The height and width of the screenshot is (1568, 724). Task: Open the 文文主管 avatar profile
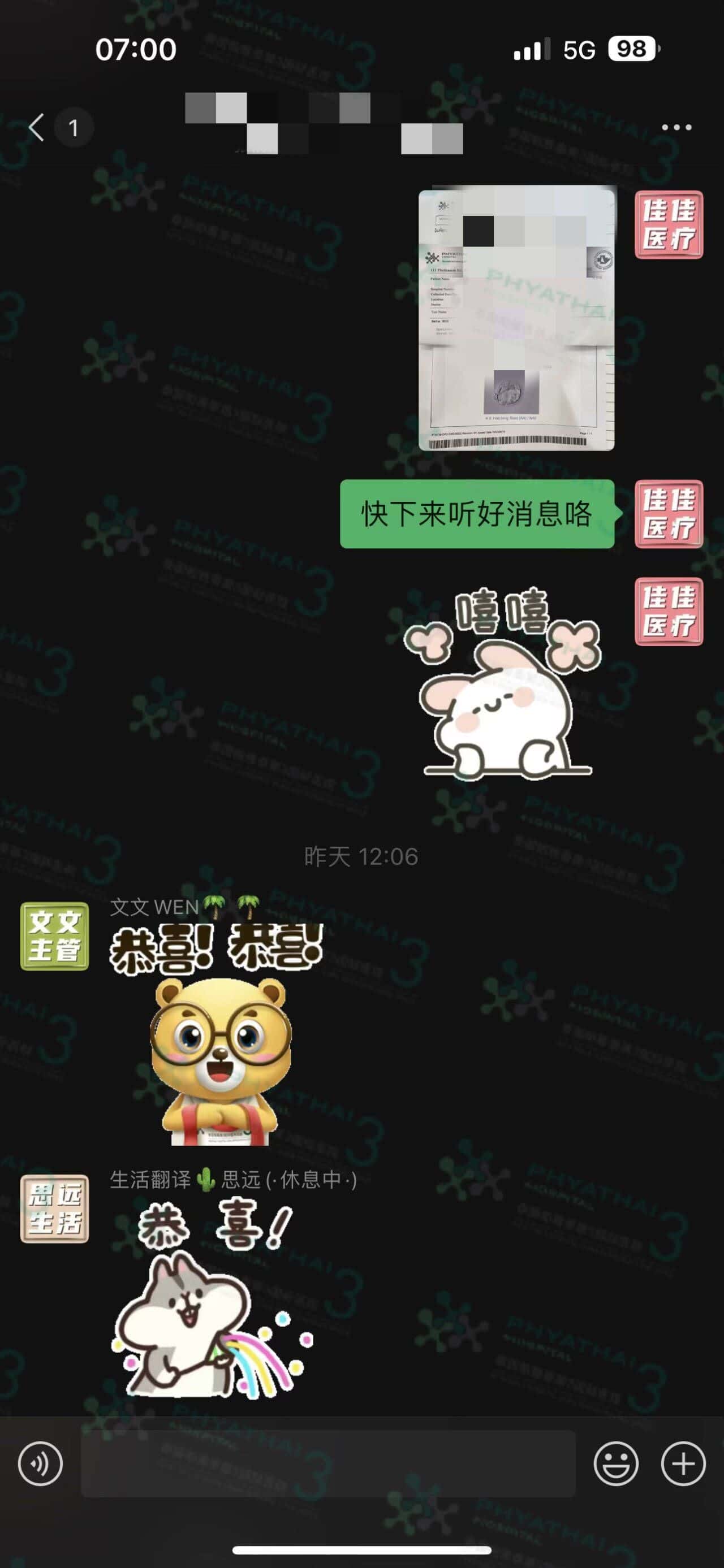tap(55, 936)
